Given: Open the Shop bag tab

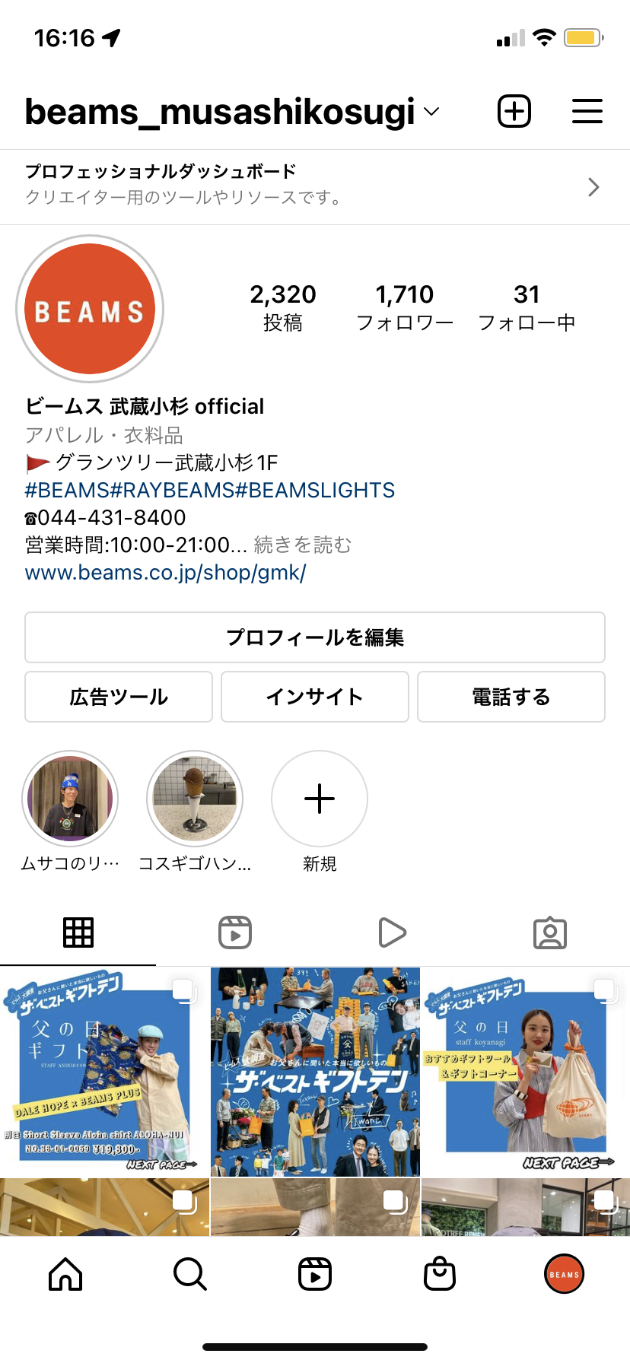Looking at the screenshot, I should coord(439,1274).
